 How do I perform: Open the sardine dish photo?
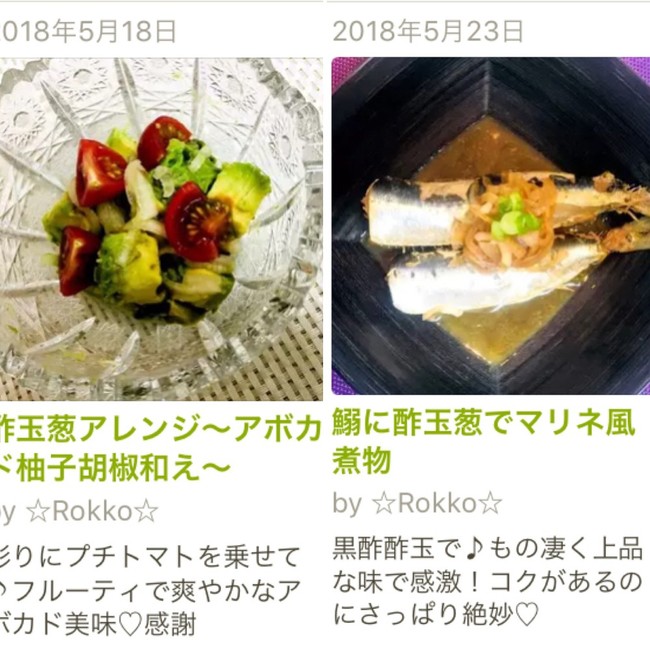[490, 228]
